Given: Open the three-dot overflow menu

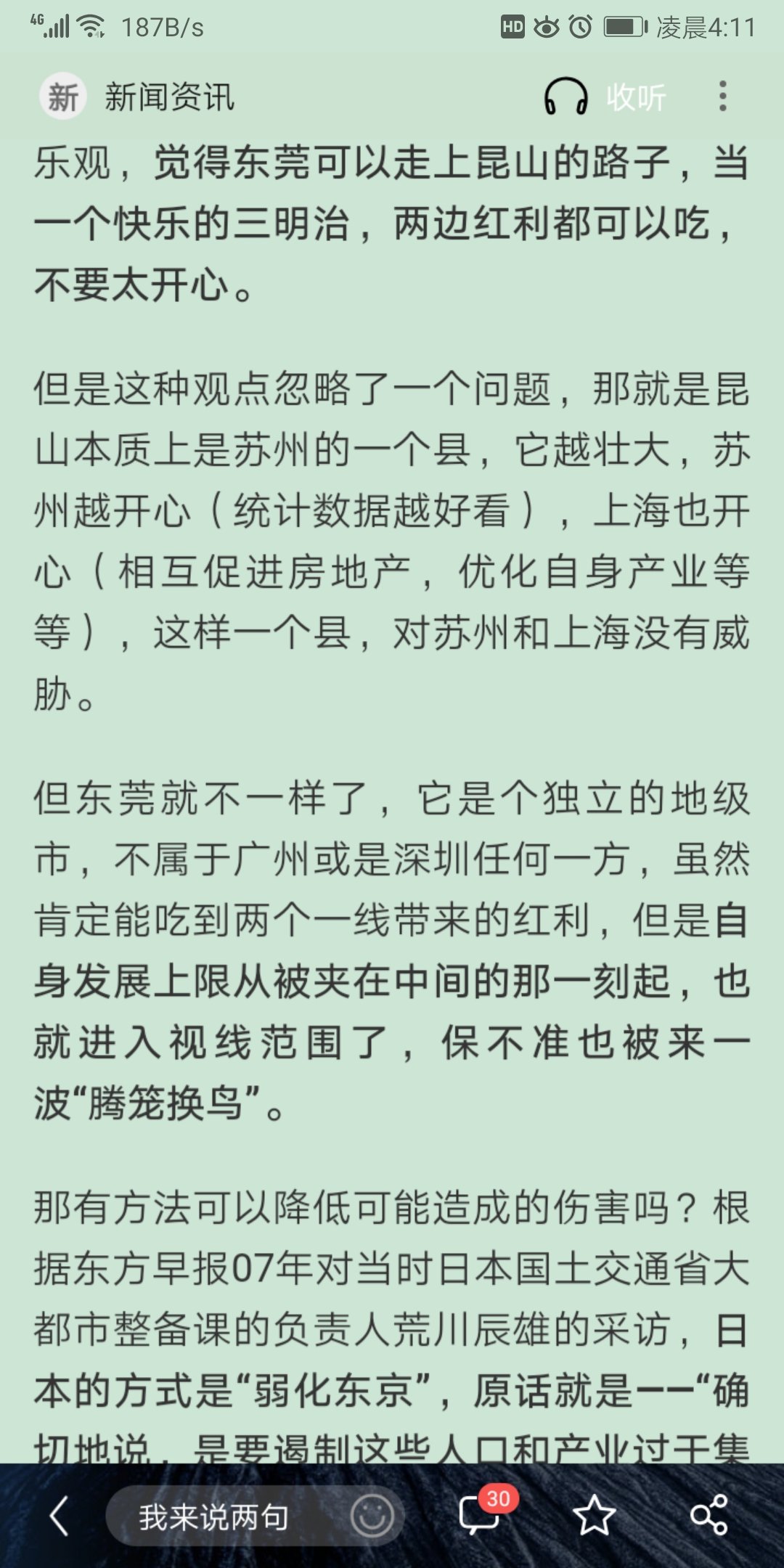Looking at the screenshot, I should [722, 97].
